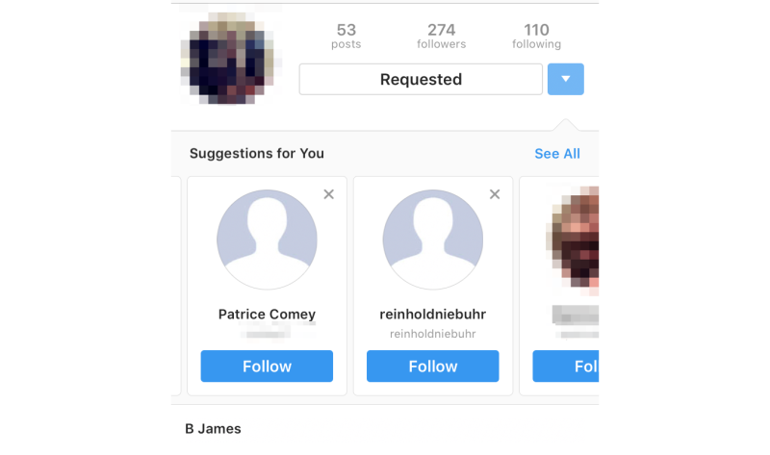Follow Patrice Comey
Screen dimensions: 770x455
pyautogui.click(x=267, y=366)
